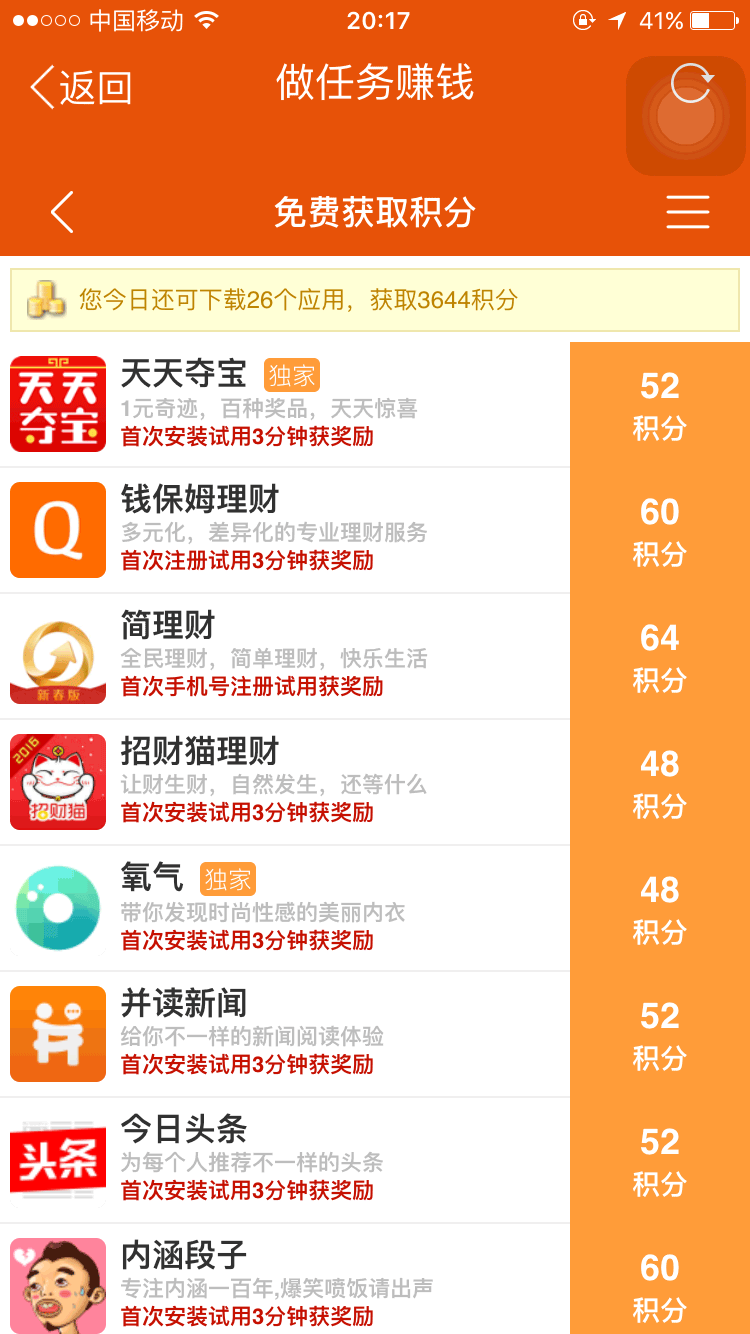
Task: View the 氧气 app task
Action: (x=290, y=908)
